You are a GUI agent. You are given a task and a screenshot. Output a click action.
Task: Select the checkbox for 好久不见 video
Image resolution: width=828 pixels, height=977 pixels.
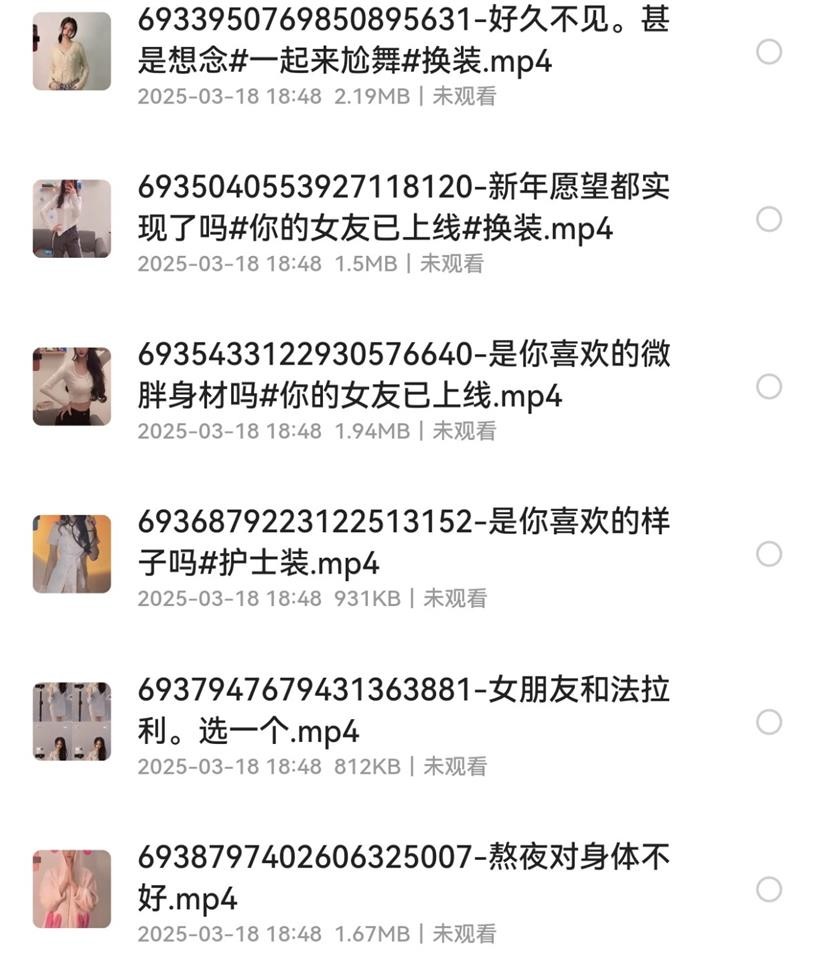(x=768, y=52)
